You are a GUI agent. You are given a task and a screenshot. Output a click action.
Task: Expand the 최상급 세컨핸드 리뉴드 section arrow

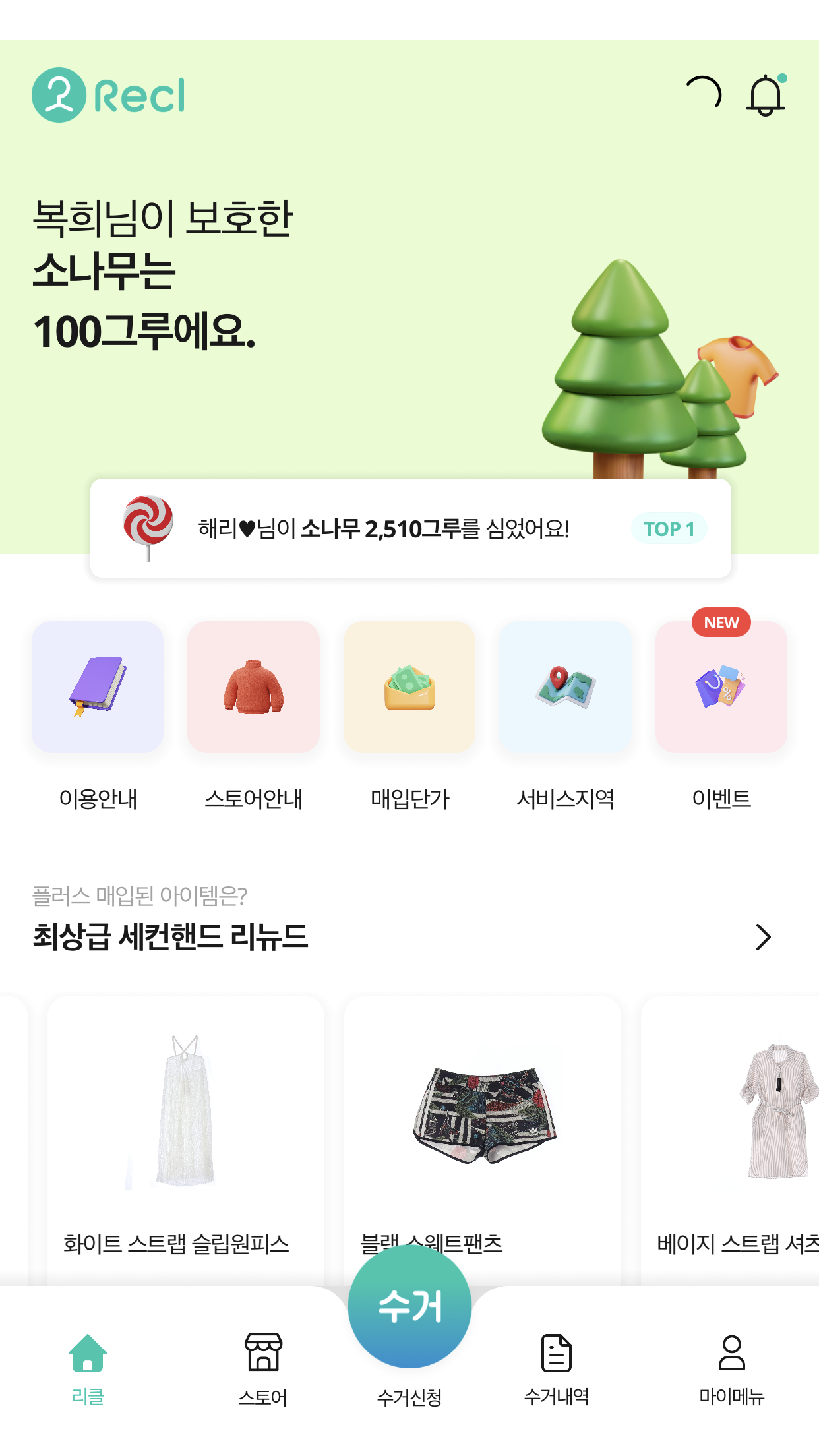[x=763, y=936]
